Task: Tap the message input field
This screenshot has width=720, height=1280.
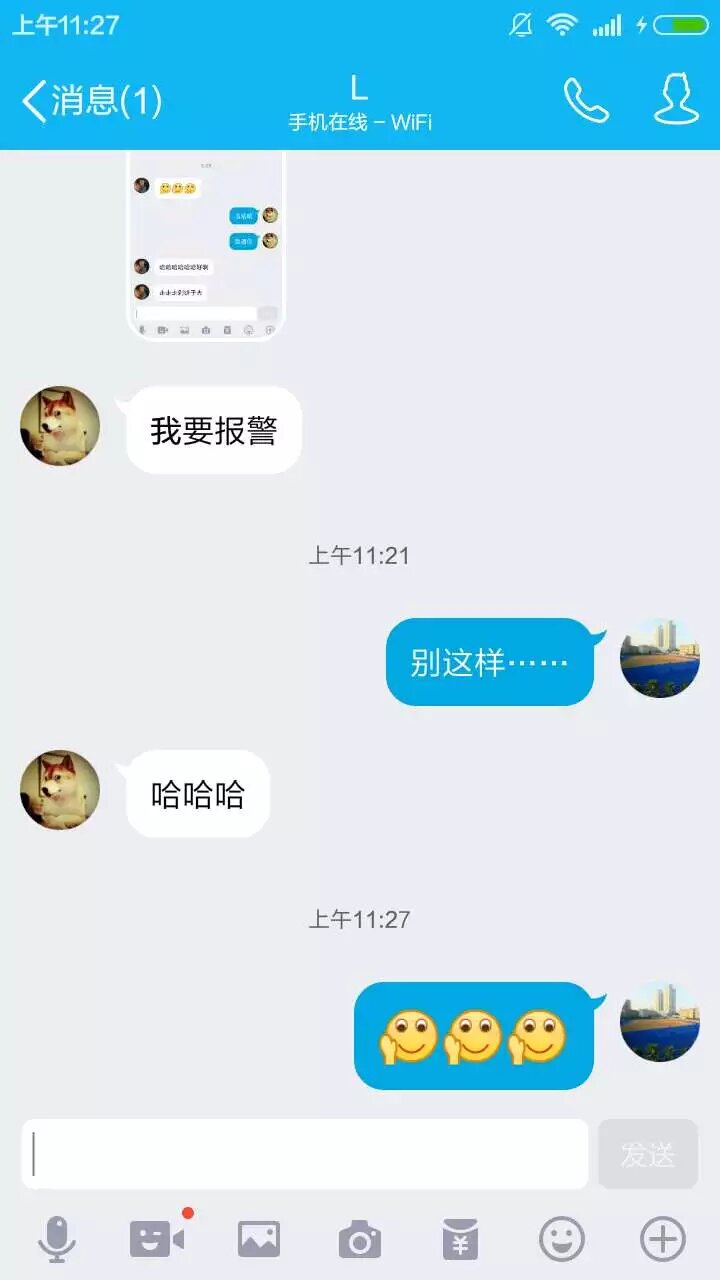Action: click(x=305, y=1154)
